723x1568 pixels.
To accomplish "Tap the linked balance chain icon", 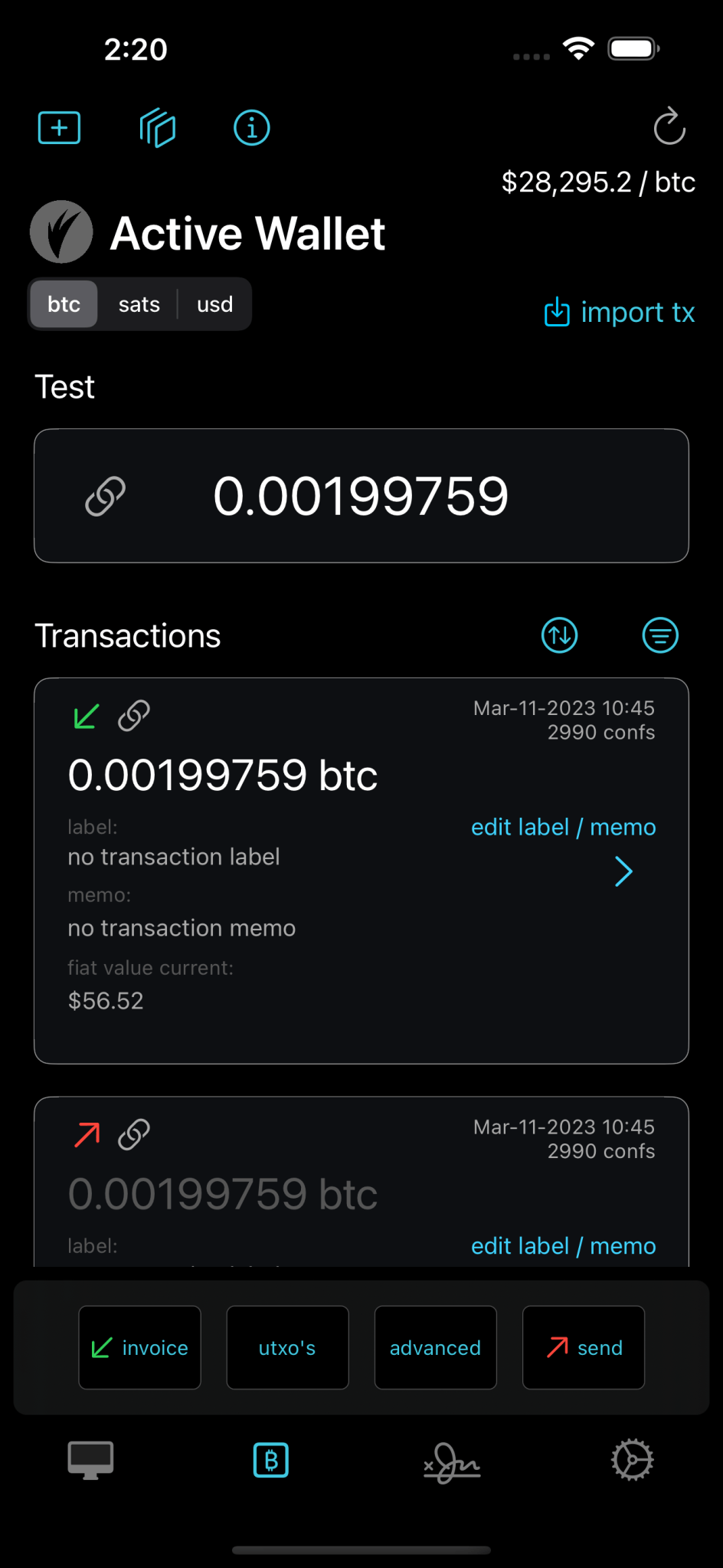I will [105, 495].
